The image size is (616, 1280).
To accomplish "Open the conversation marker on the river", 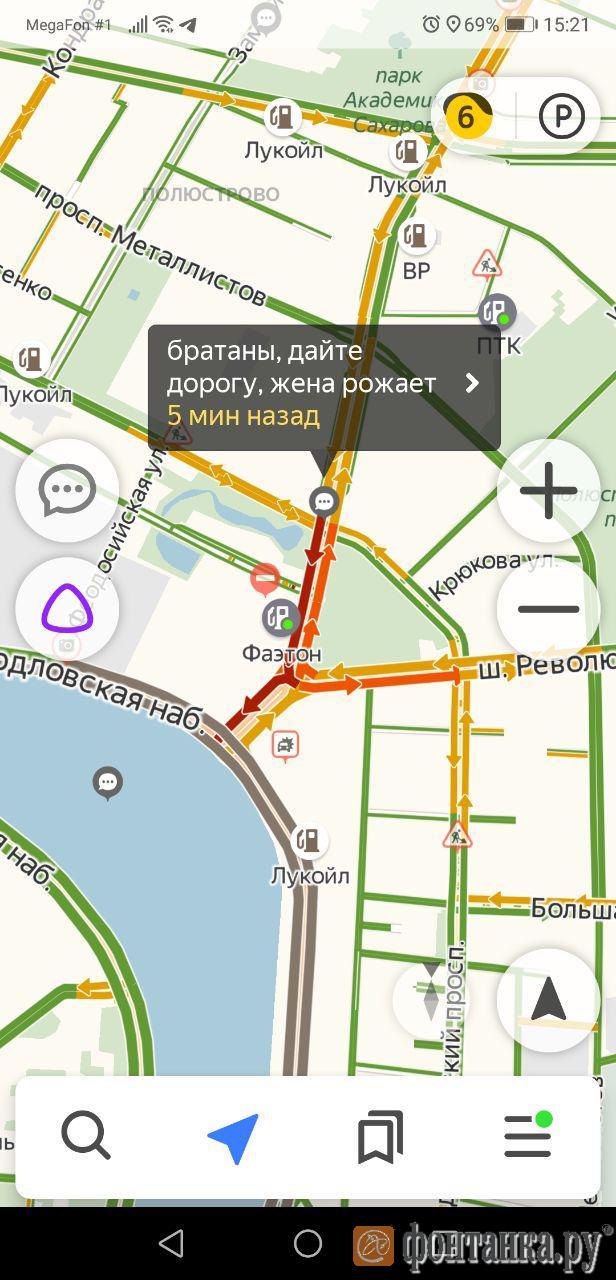I will point(108,782).
